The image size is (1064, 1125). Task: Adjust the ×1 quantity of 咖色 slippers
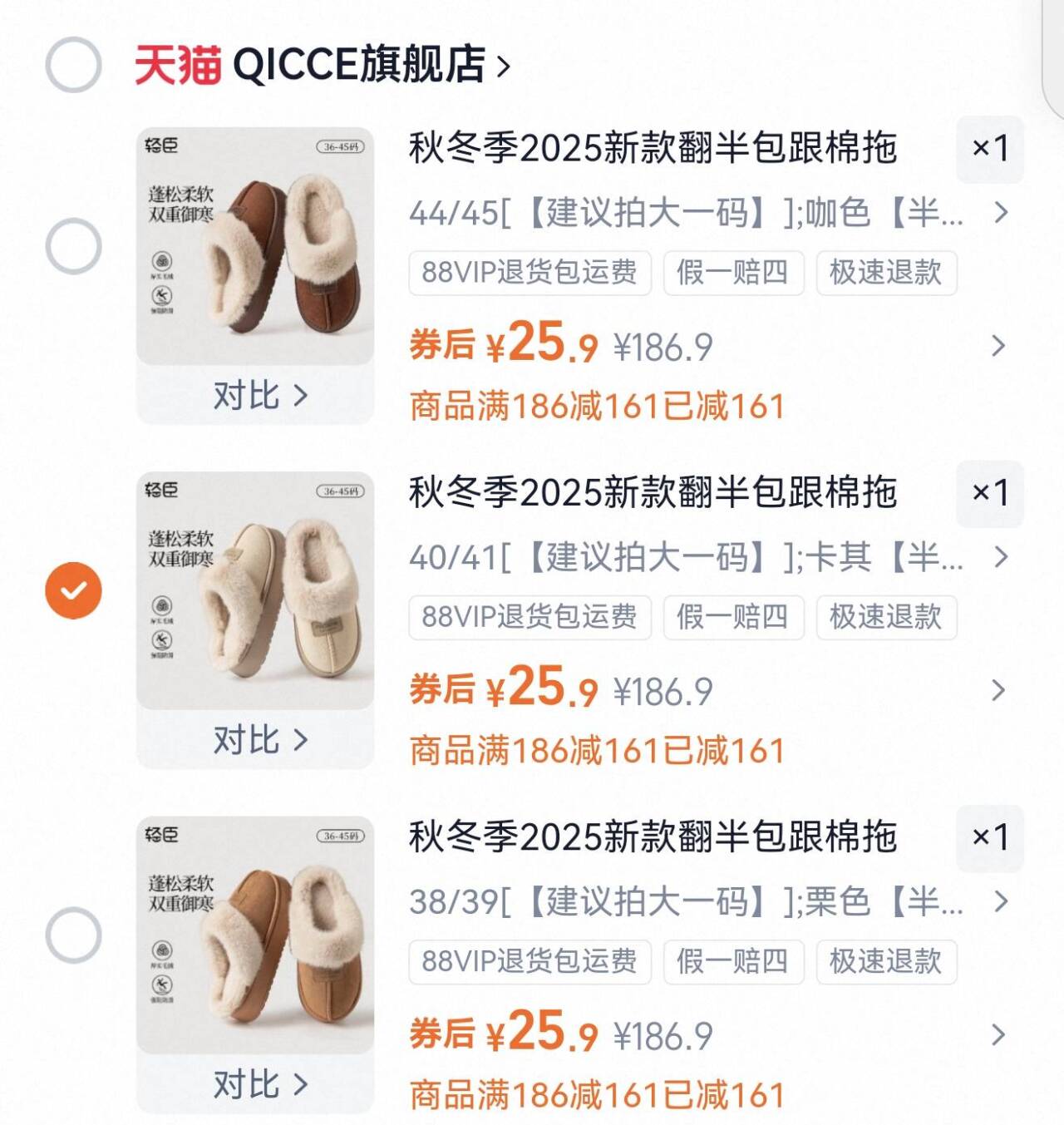pos(989,149)
